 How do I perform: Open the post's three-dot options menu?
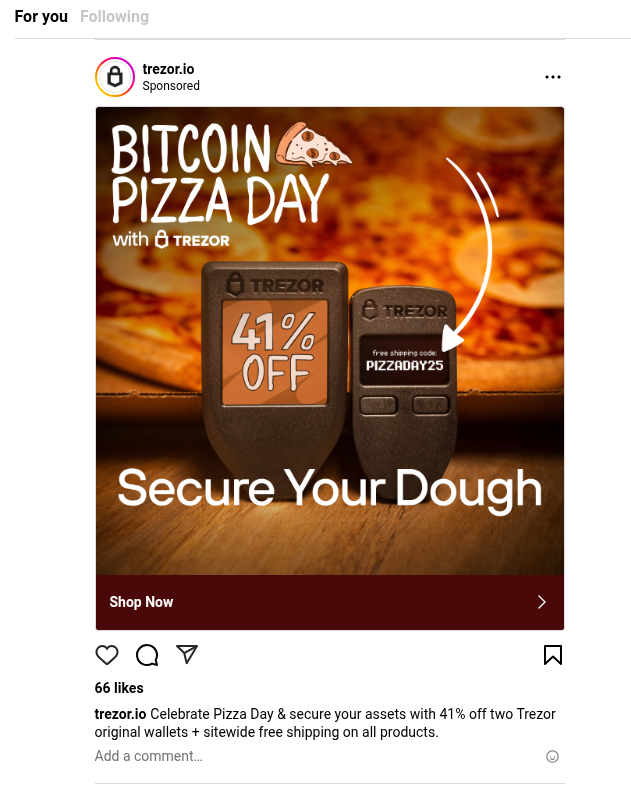[553, 77]
